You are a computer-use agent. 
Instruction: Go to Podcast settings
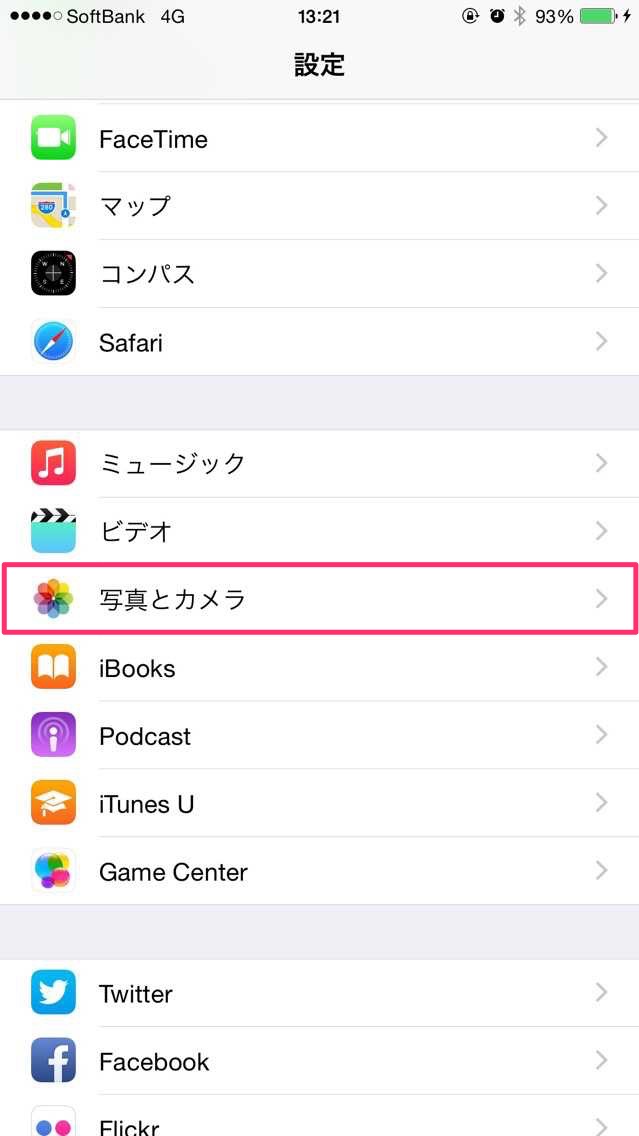(320, 735)
